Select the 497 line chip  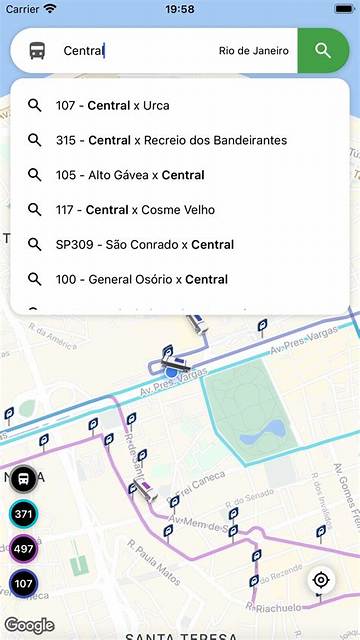pos(24,549)
